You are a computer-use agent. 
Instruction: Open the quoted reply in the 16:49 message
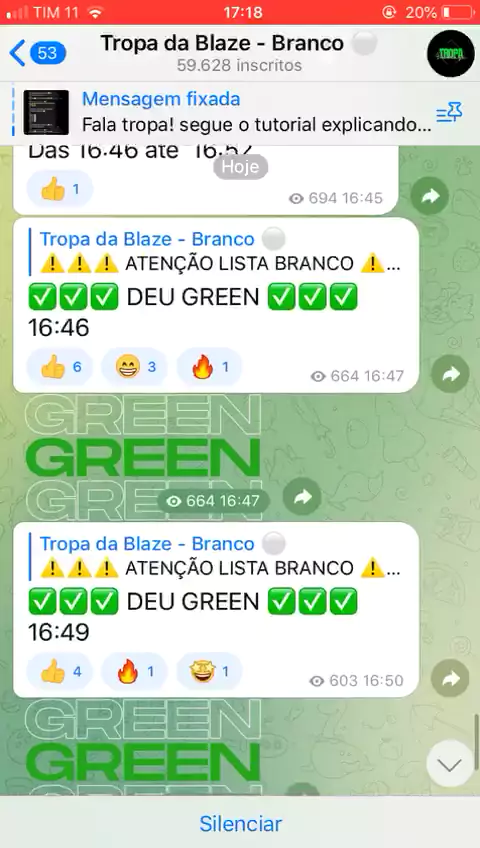[216, 556]
